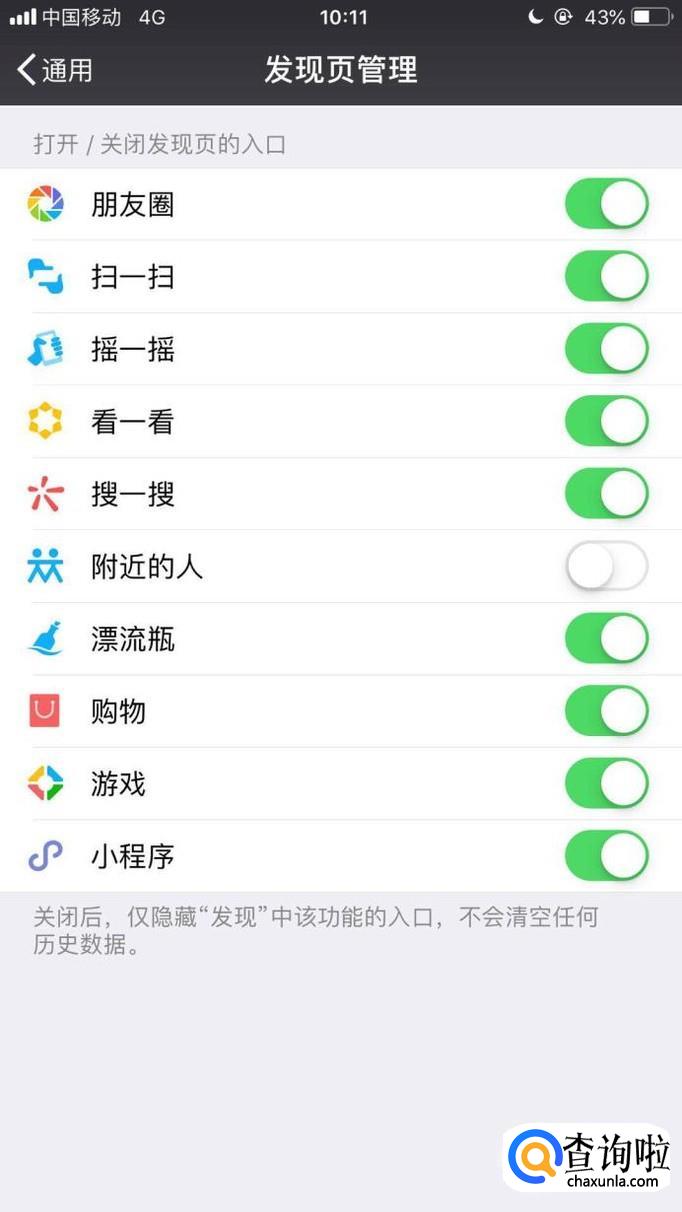The width and height of the screenshot is (682, 1212).
Task: Go back to 通用 settings
Action: point(55,70)
